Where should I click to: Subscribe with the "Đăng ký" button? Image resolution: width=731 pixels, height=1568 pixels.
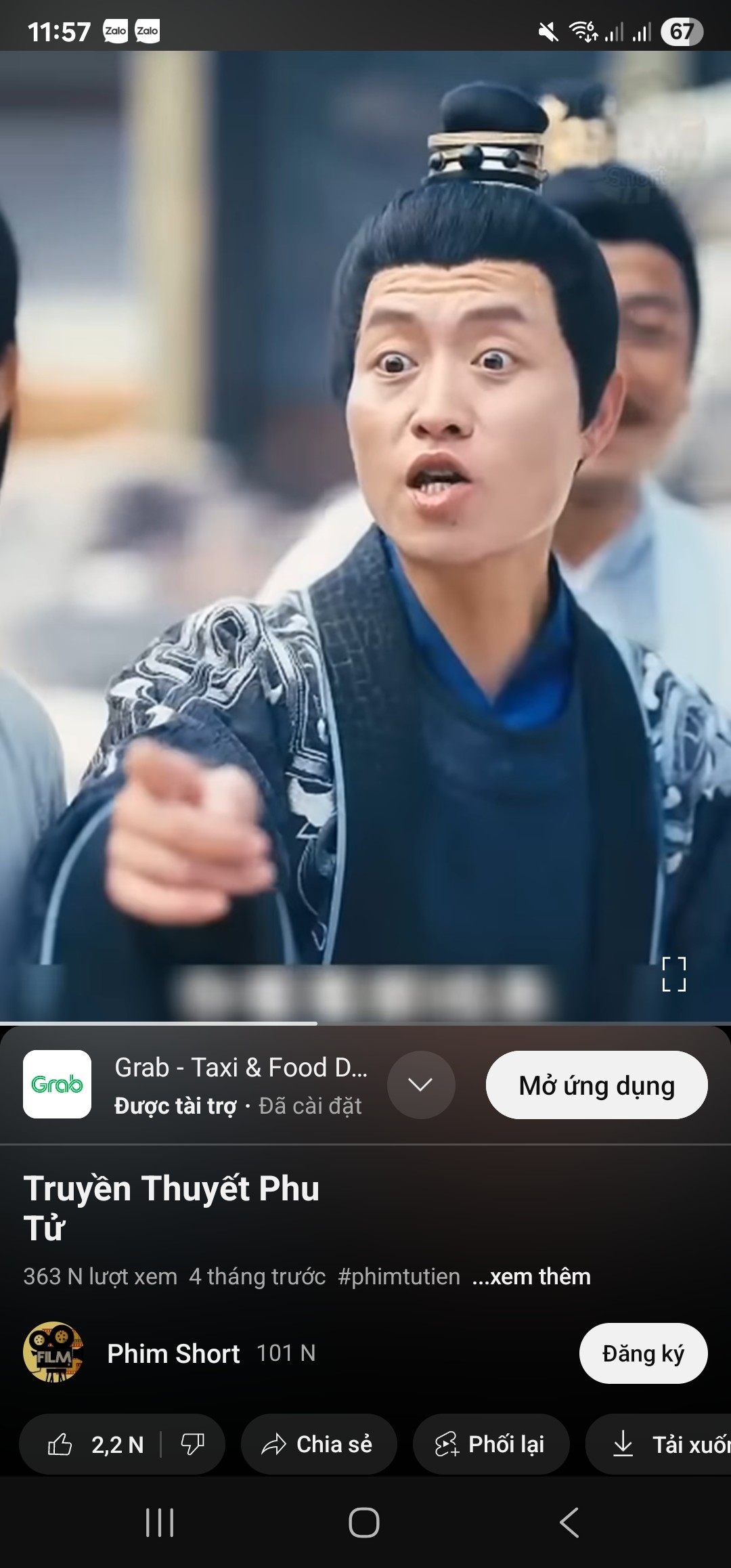pyautogui.click(x=643, y=1353)
